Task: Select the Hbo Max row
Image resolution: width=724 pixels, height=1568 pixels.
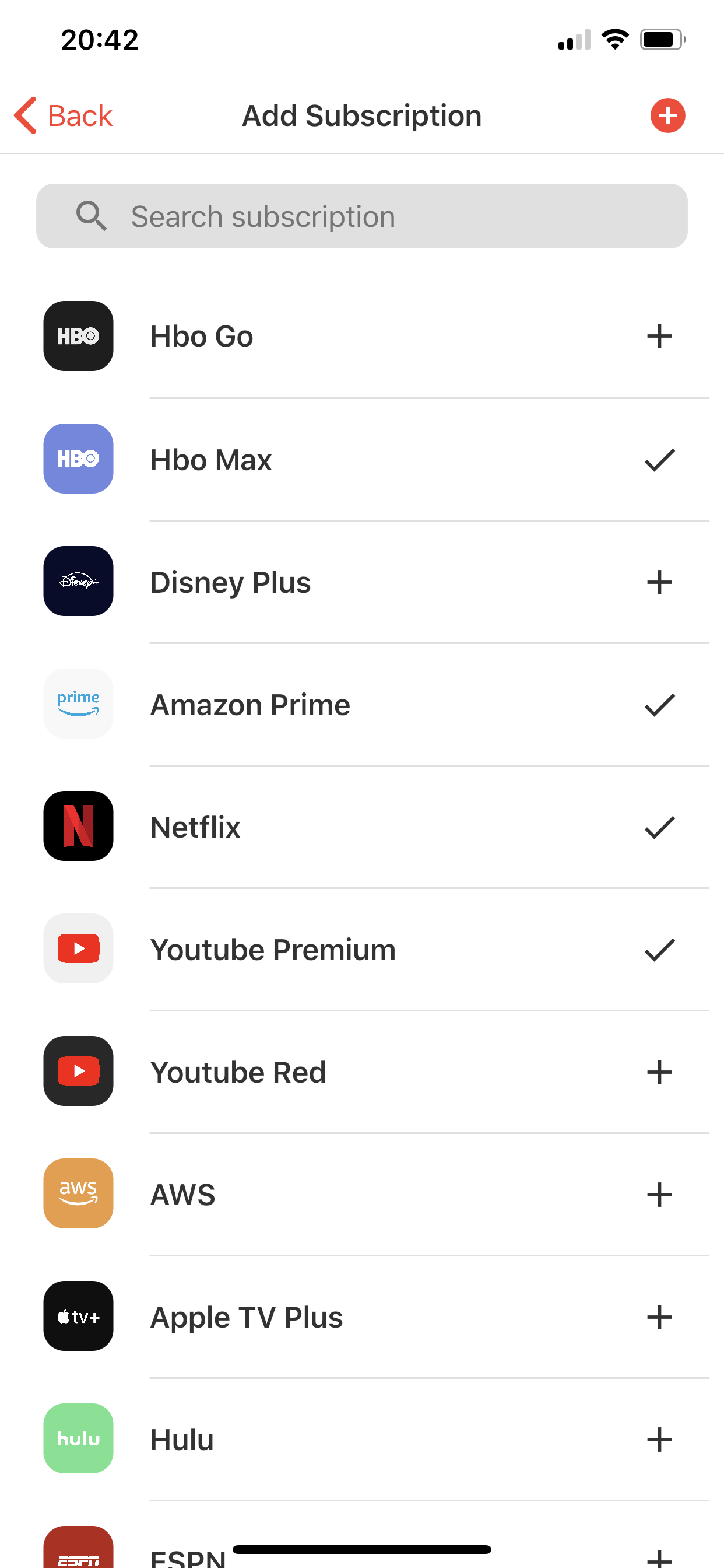Action: coord(362,459)
